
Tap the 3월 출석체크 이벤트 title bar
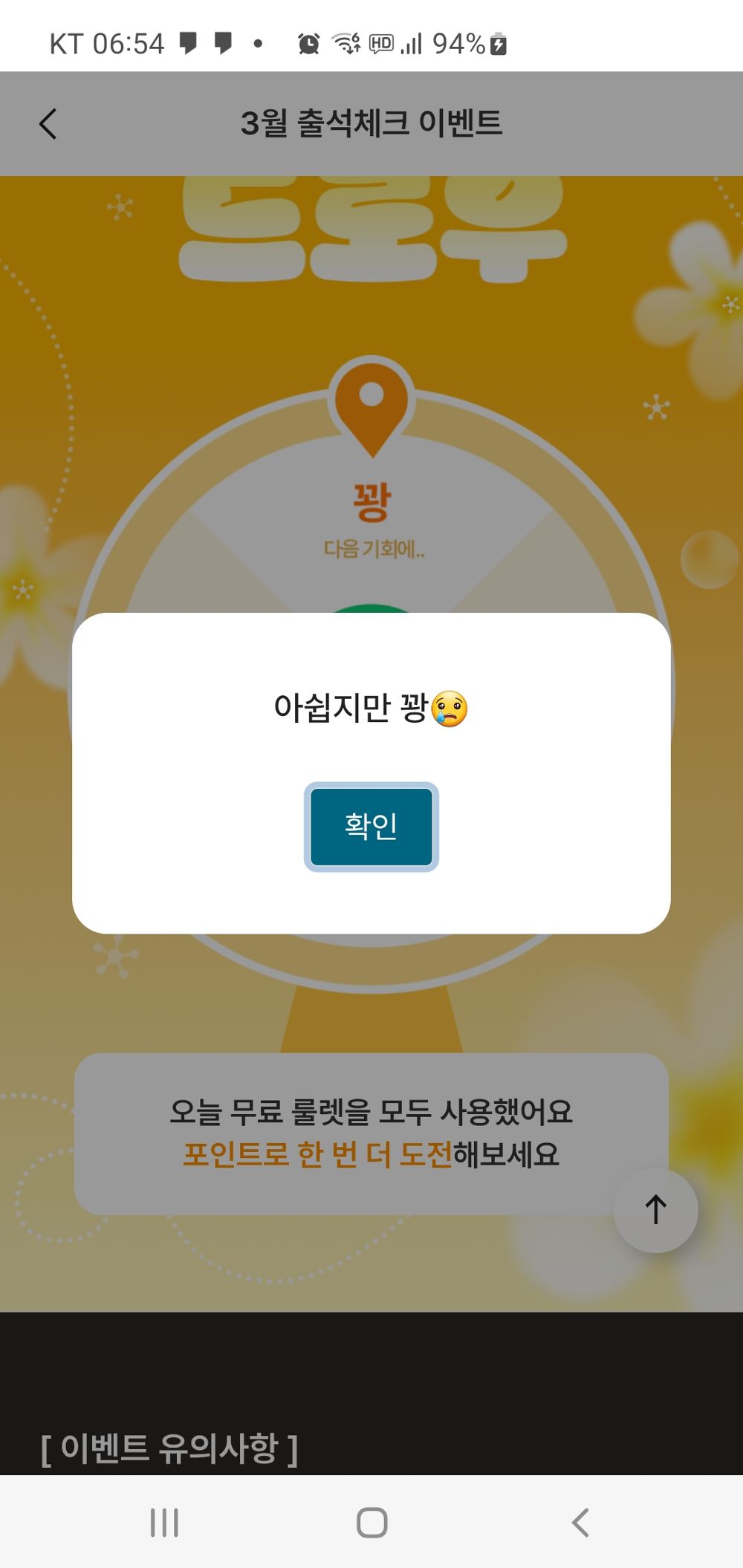[371, 123]
